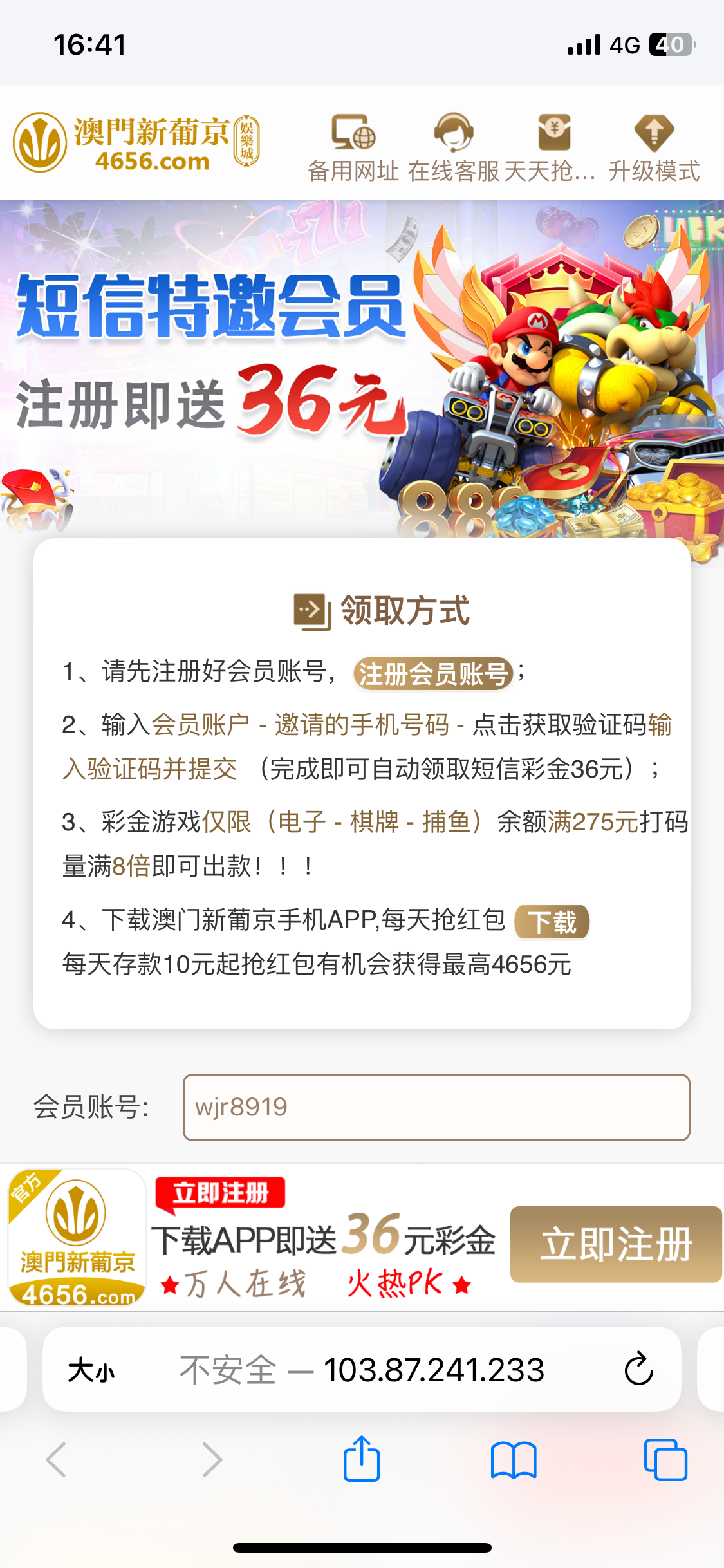Contact 在线客服 online support
The height and width of the screenshot is (1568, 724).
[x=454, y=147]
